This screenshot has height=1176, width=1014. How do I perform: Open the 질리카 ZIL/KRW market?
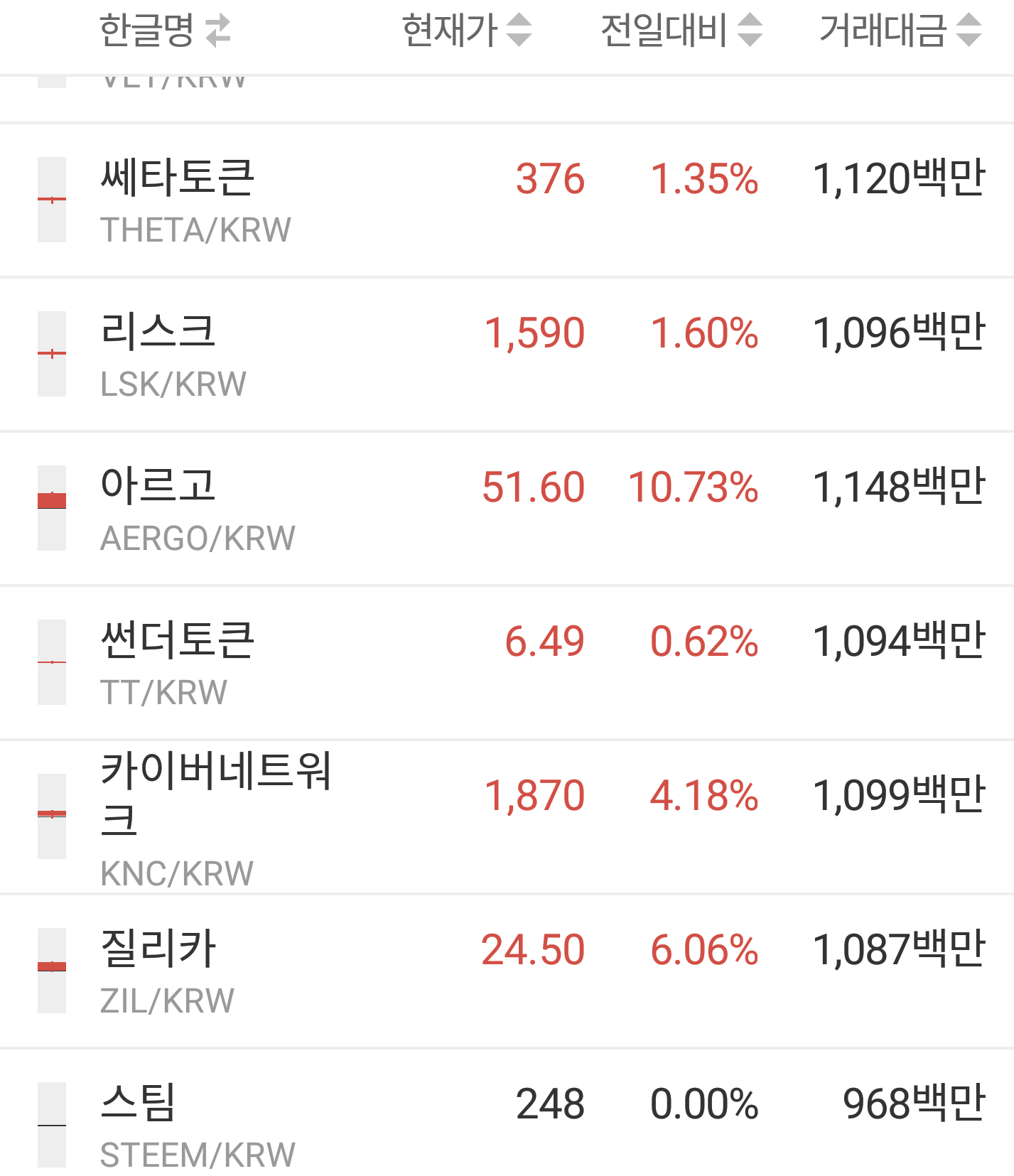pyautogui.click(x=507, y=971)
